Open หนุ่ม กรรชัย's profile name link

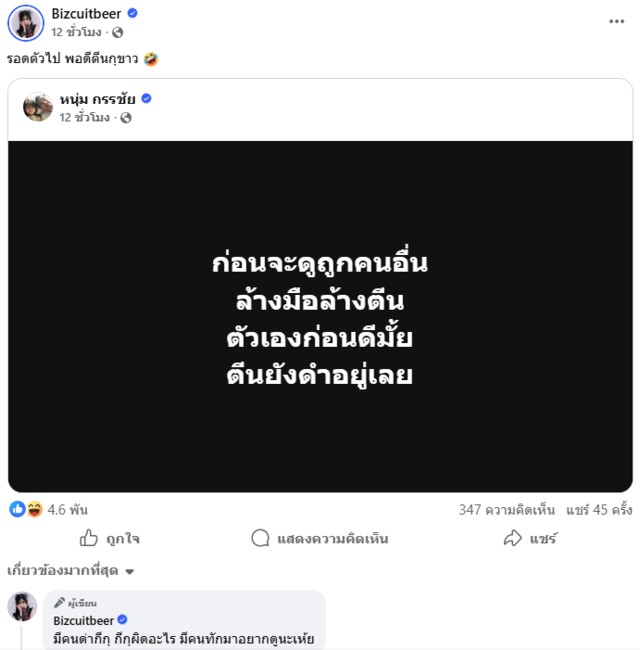pyautogui.click(x=98, y=98)
